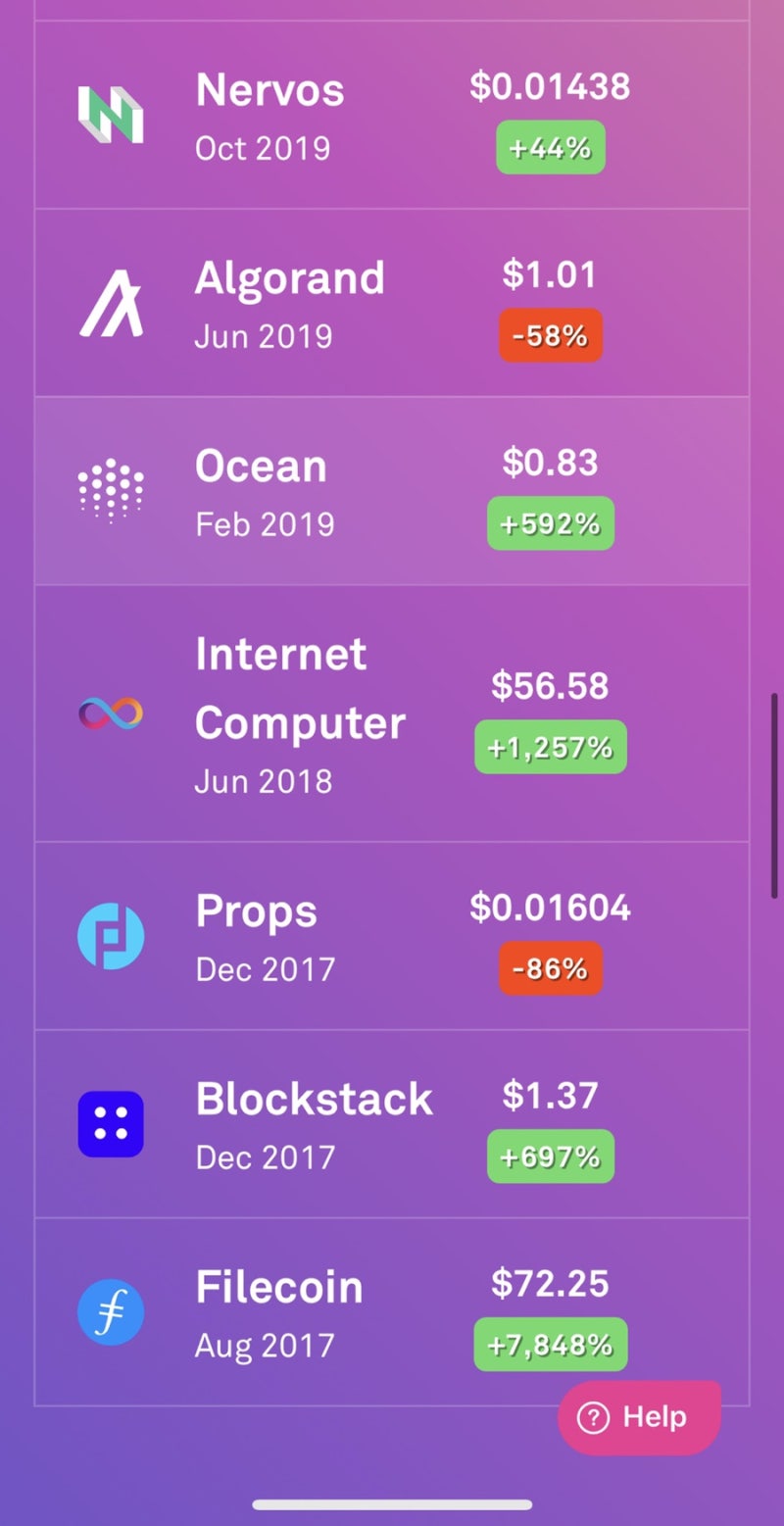Click the +44% gain badge on Nervos
Screen dimensions: 784x1526
pyautogui.click(x=550, y=147)
